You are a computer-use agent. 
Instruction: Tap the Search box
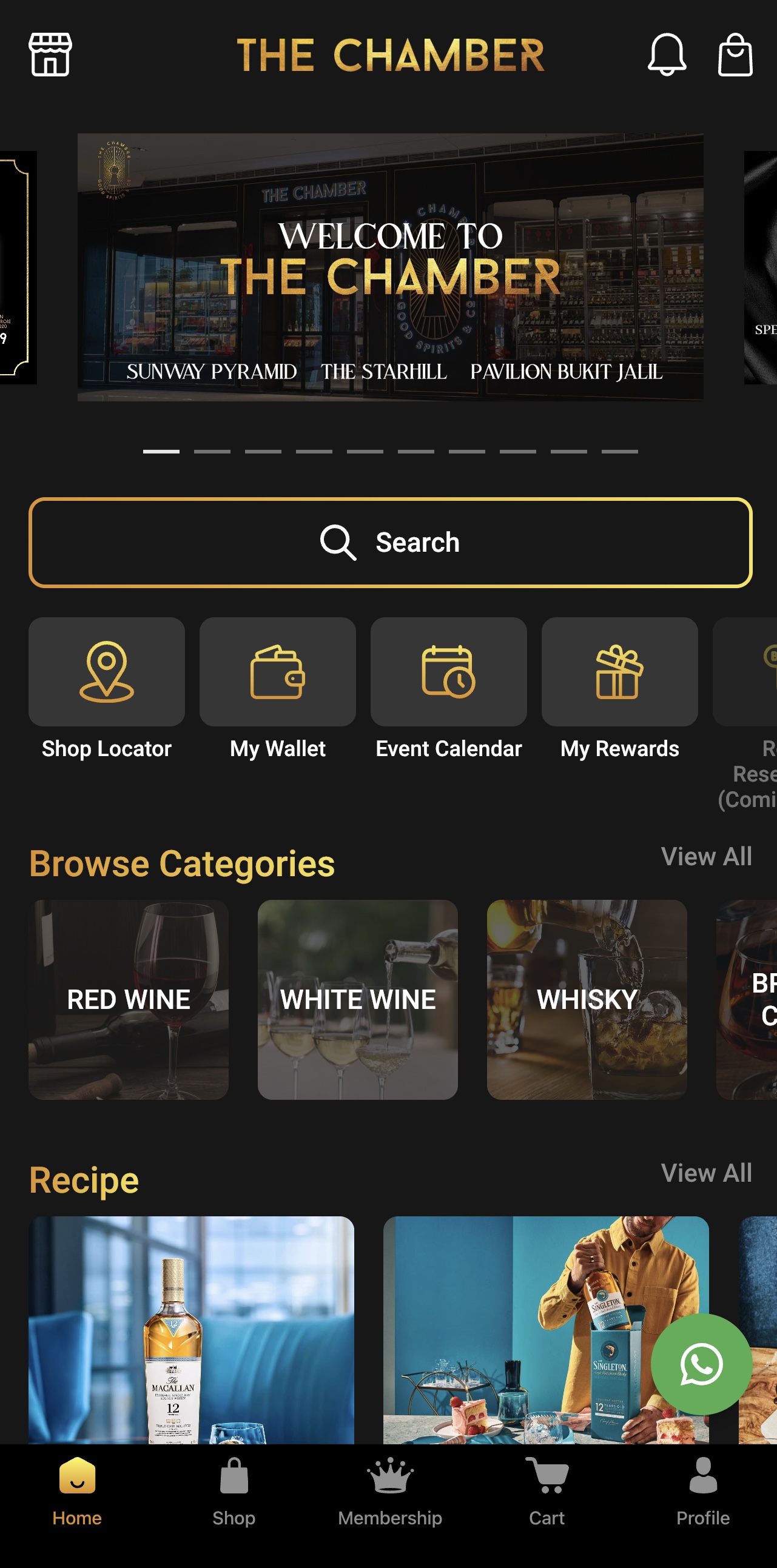click(390, 542)
